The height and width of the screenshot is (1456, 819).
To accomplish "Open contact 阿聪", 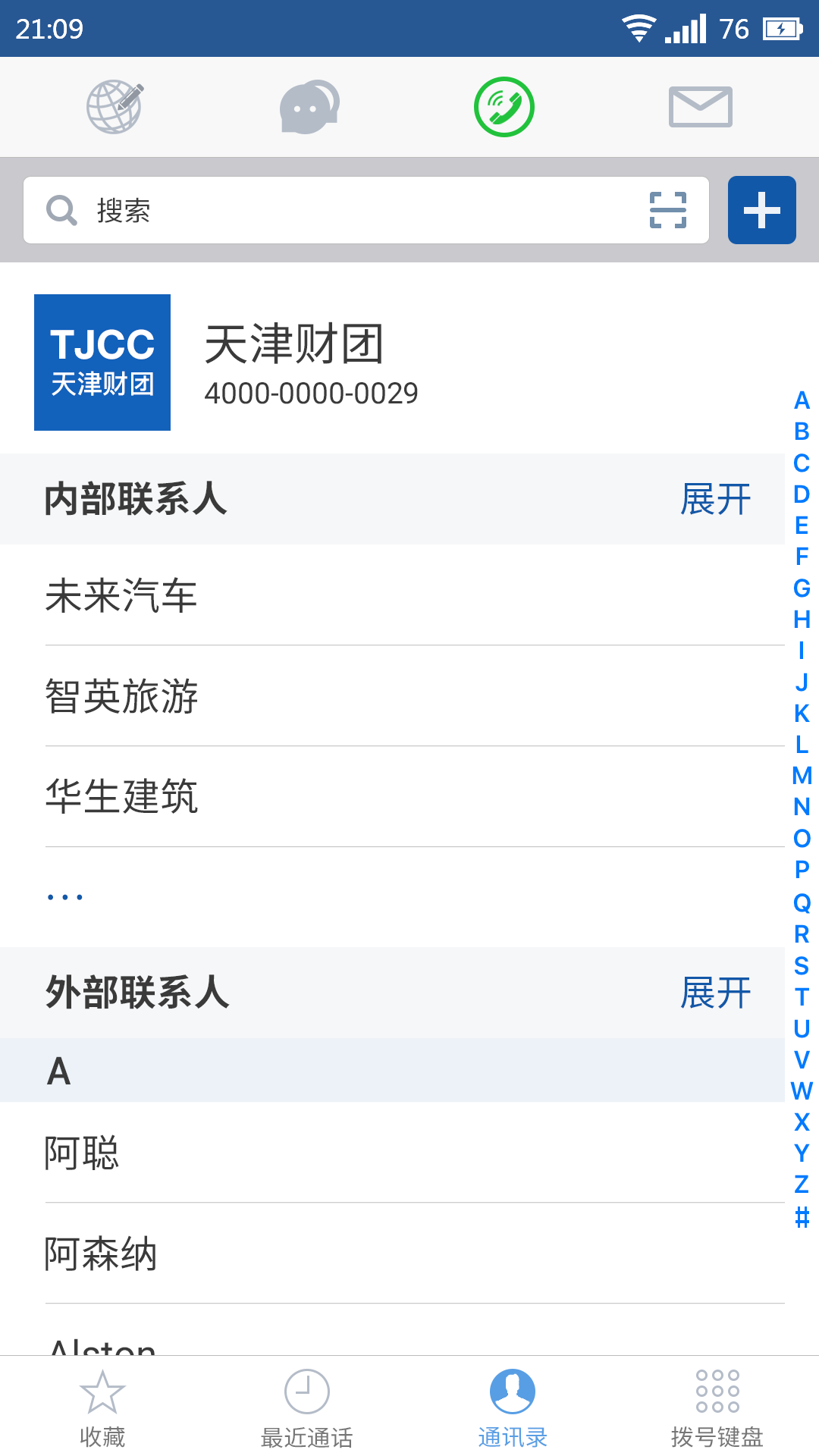I will coord(82,1153).
